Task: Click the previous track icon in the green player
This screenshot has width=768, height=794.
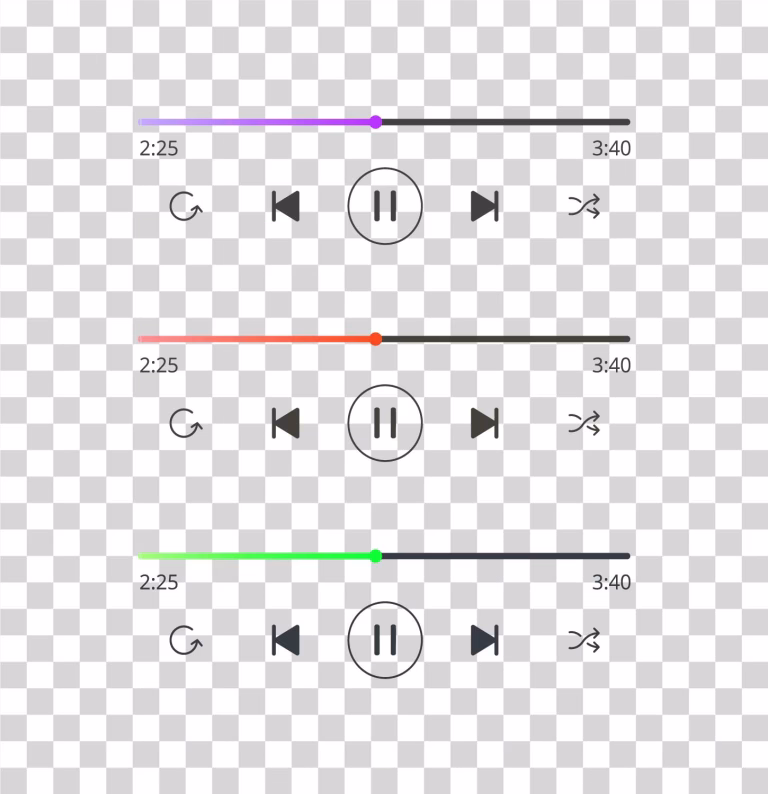Action: (x=286, y=640)
